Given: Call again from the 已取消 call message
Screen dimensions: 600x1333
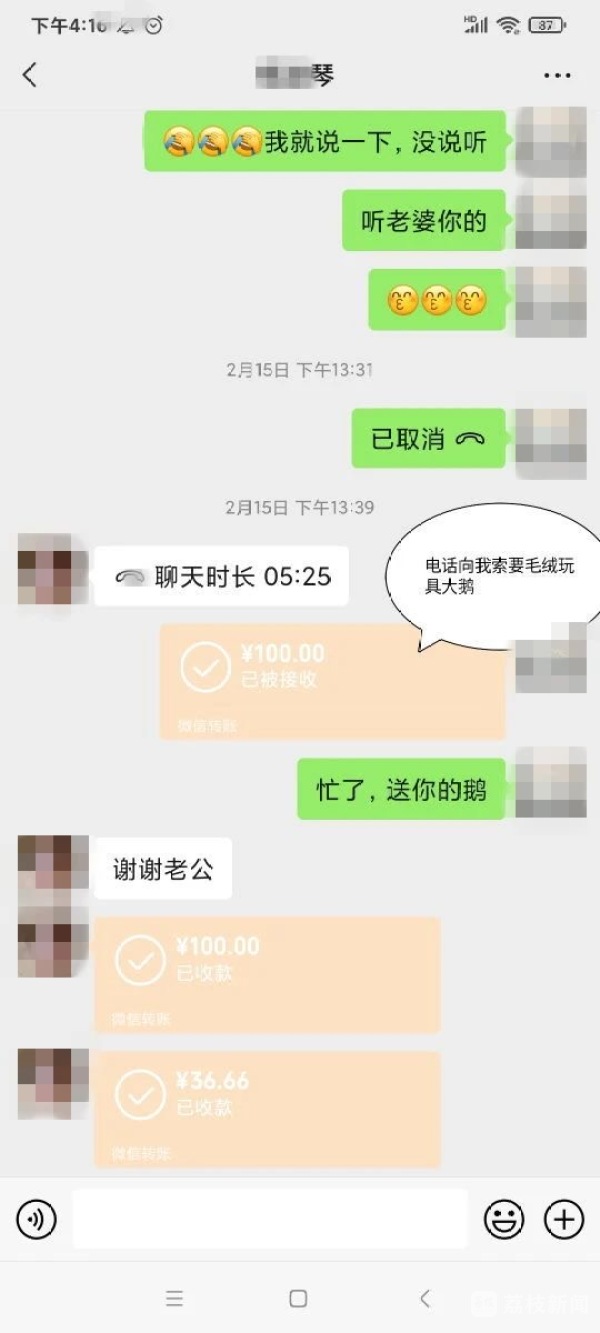Looking at the screenshot, I should pyautogui.click(x=428, y=438).
